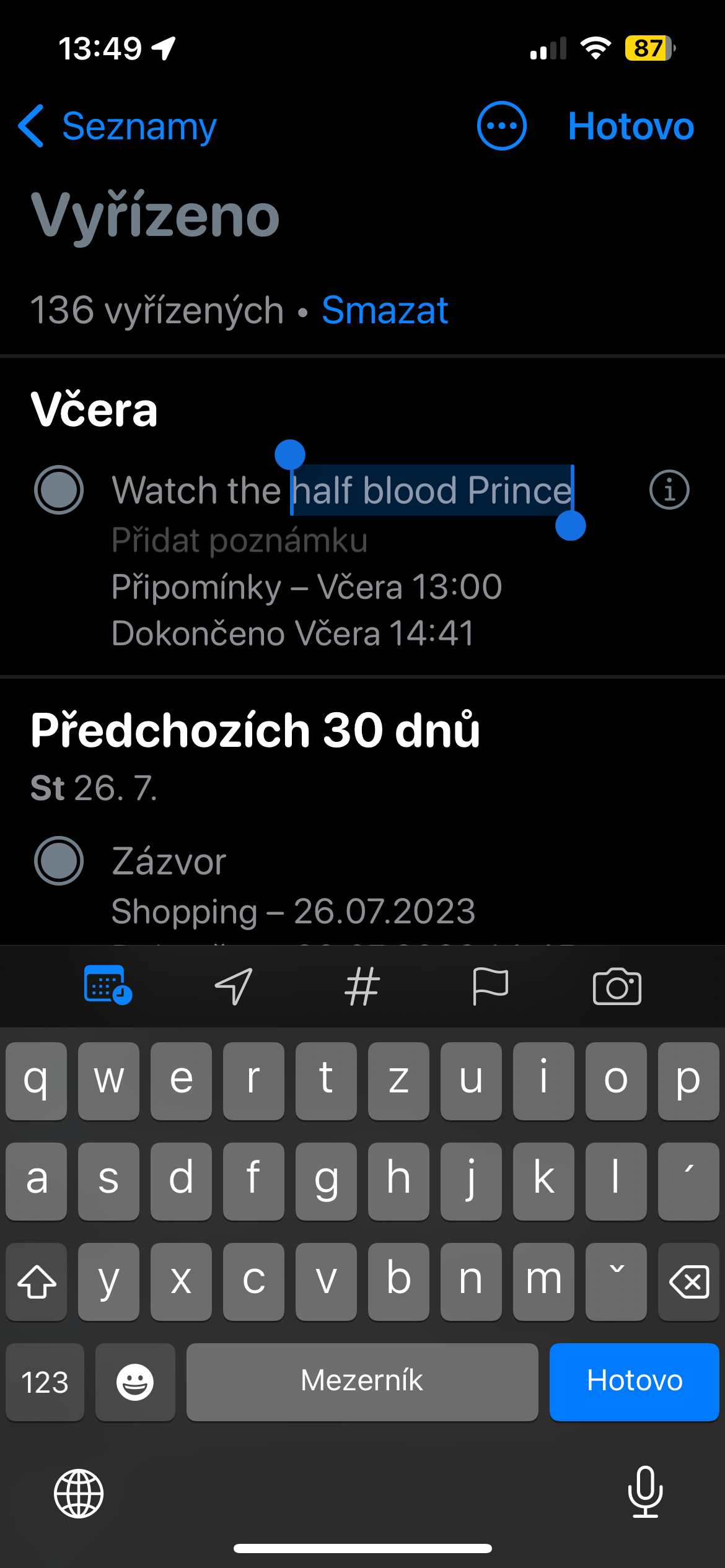Open the date and time toolbar button
The image size is (725, 1568).
[108, 985]
